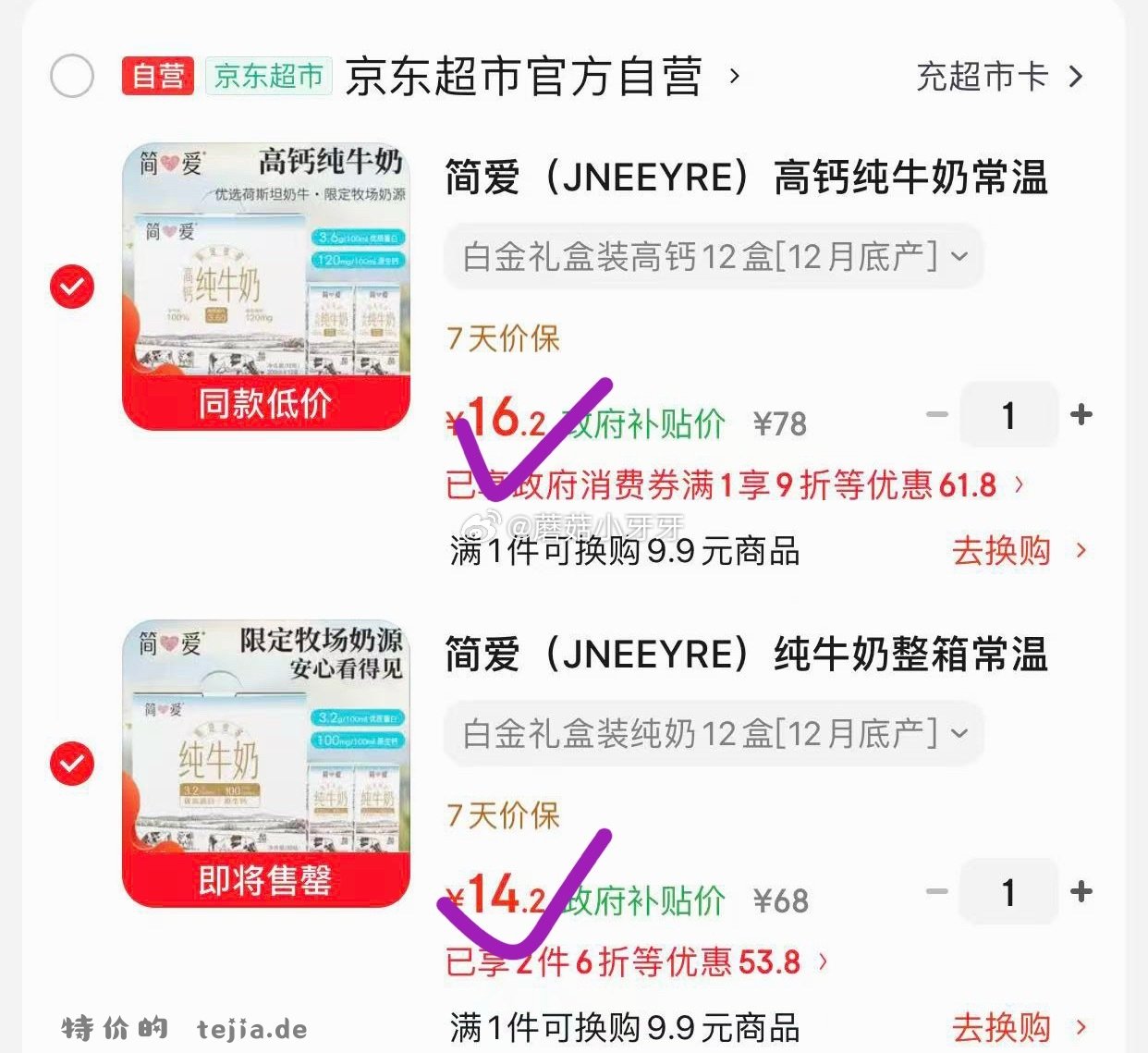The width and height of the screenshot is (1148, 1053).
Task: Increase quantity of 纯牛奶整箱常温
Action: 1081,892
